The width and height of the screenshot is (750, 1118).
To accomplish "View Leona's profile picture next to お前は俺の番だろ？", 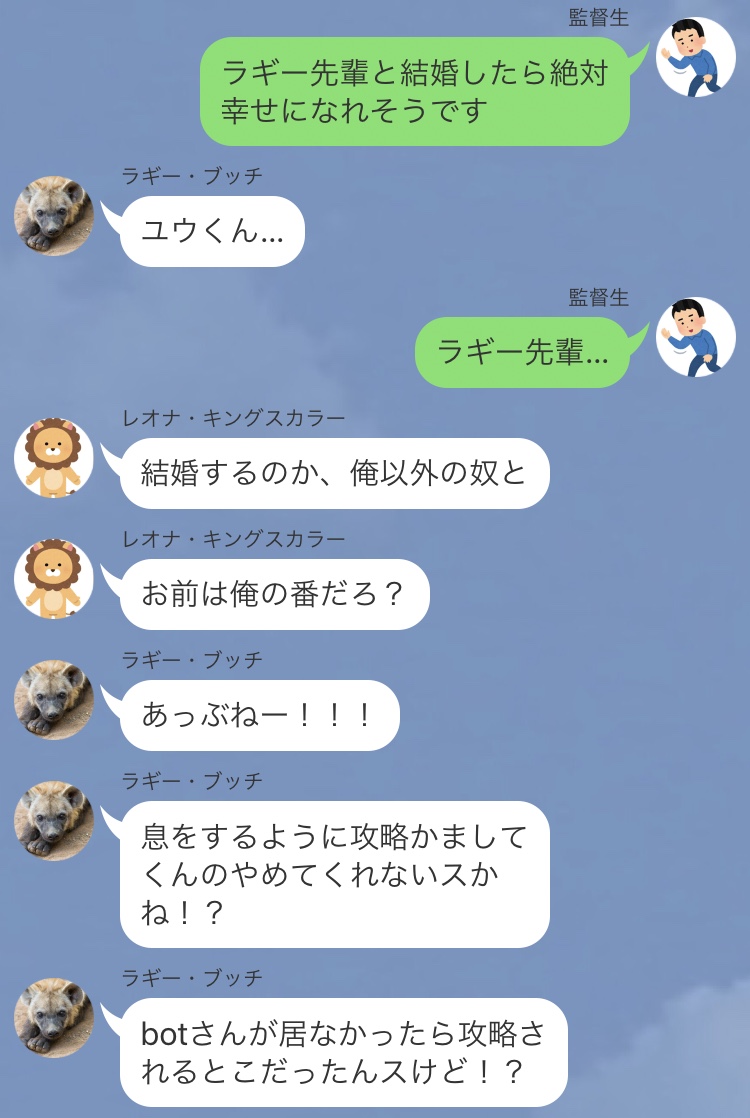I will click(54, 579).
